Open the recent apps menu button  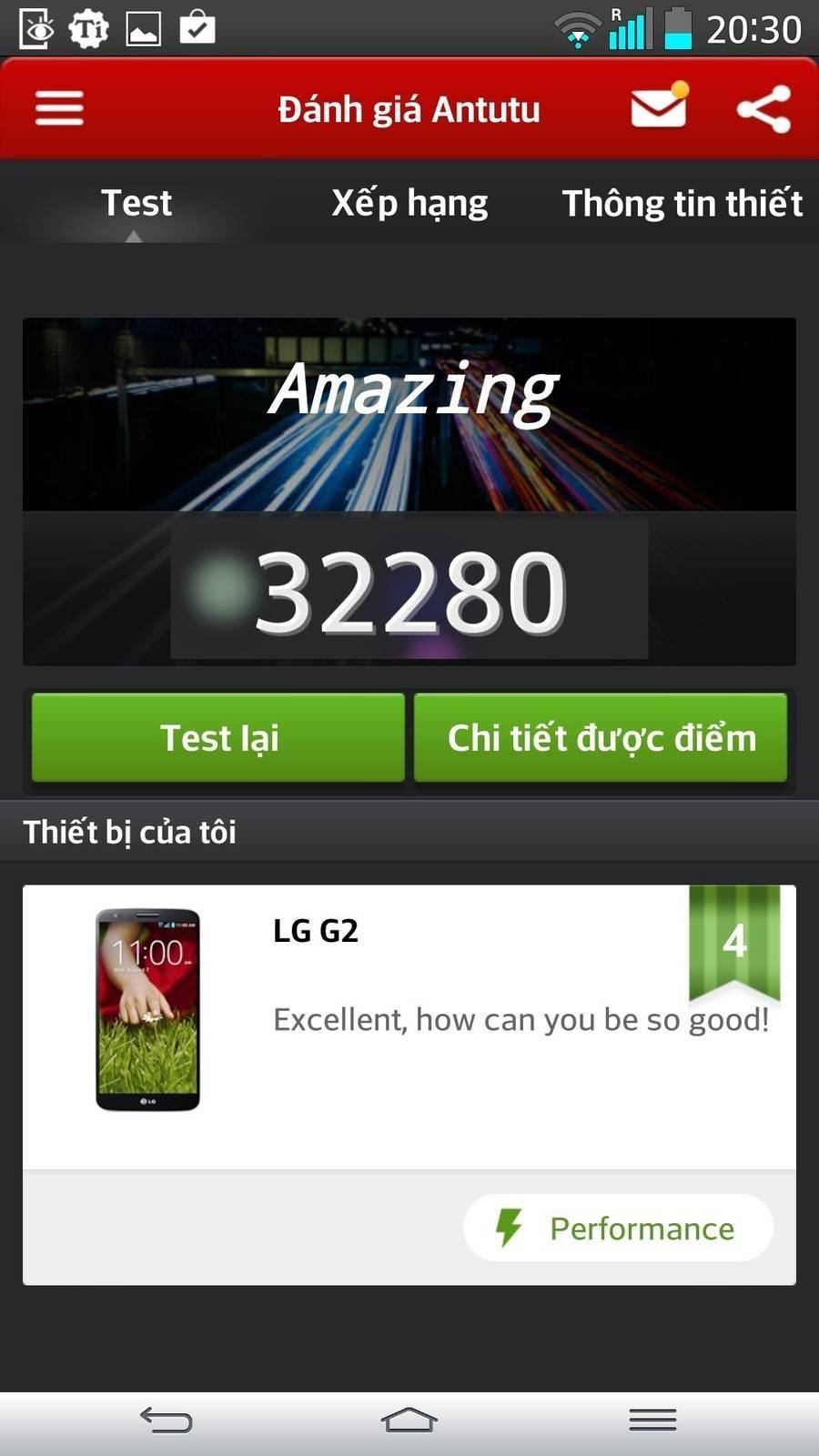tap(653, 1418)
